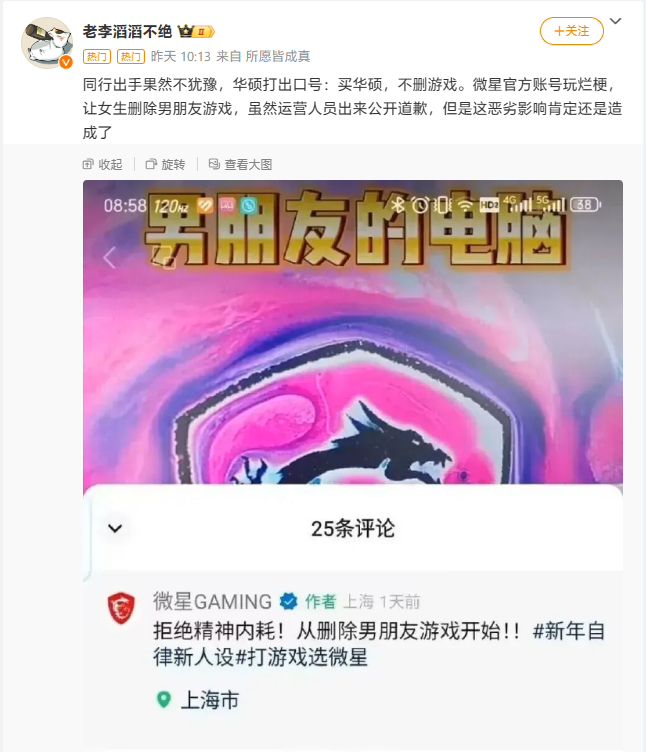View the full-size picture via 查看大图
The image size is (646, 752).
click(x=240, y=164)
